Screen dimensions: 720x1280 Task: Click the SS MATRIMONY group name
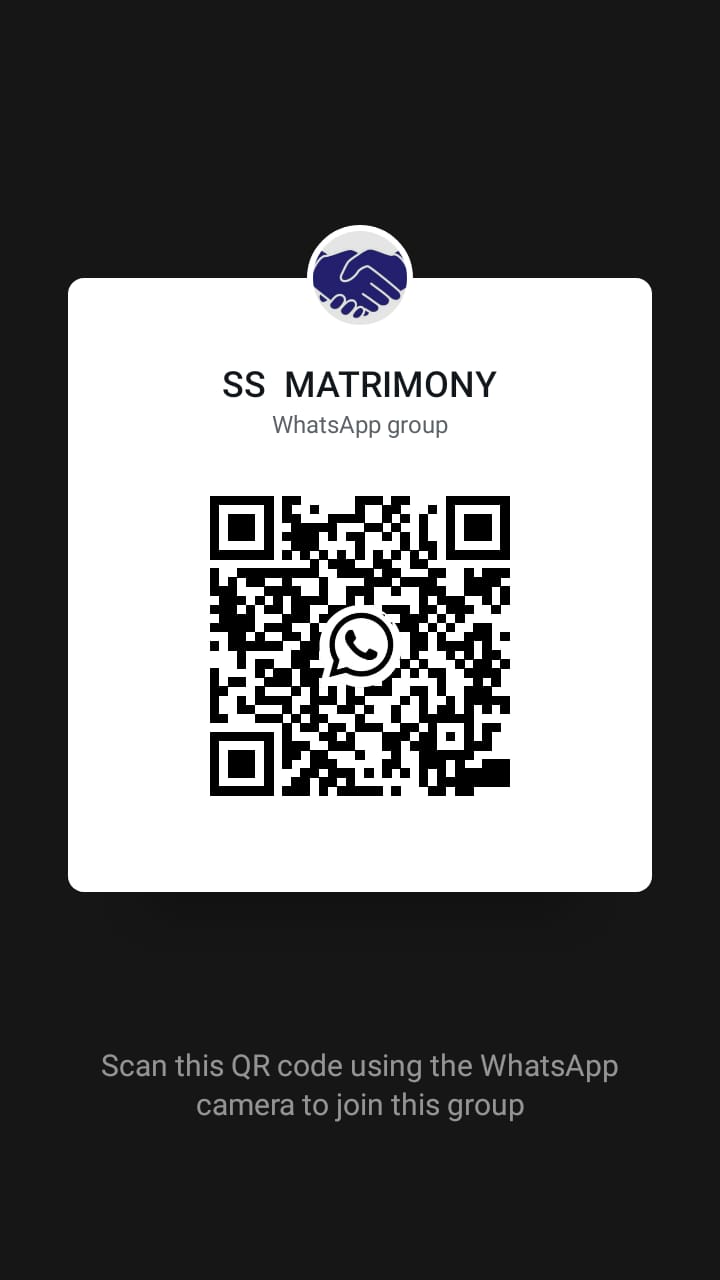click(360, 384)
